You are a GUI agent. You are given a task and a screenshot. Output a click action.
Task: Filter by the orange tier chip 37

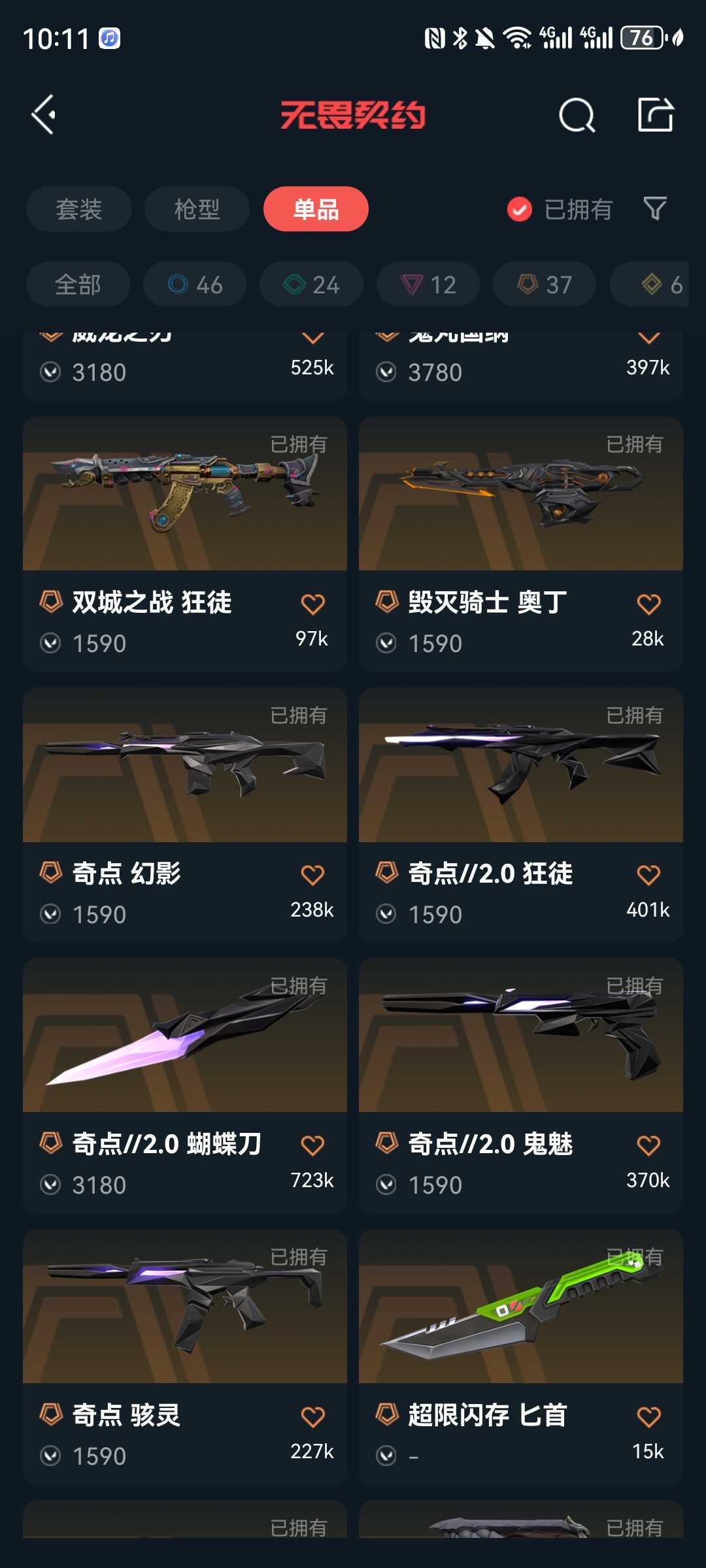pos(545,284)
